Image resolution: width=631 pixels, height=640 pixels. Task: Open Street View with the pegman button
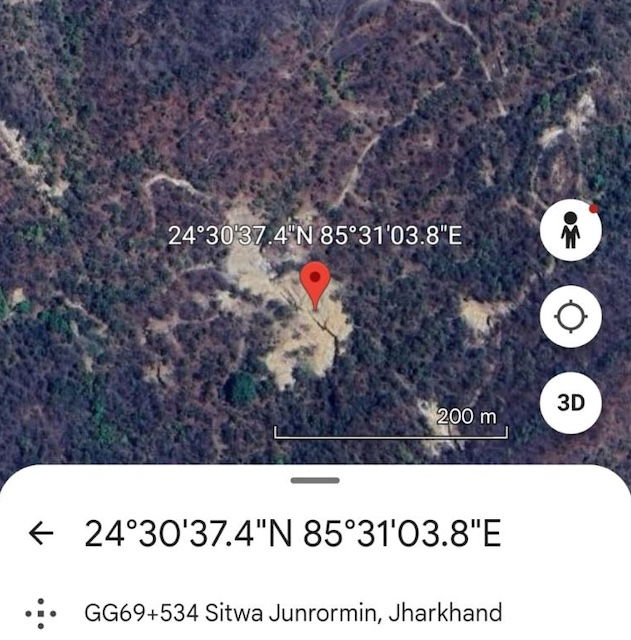pos(570,231)
